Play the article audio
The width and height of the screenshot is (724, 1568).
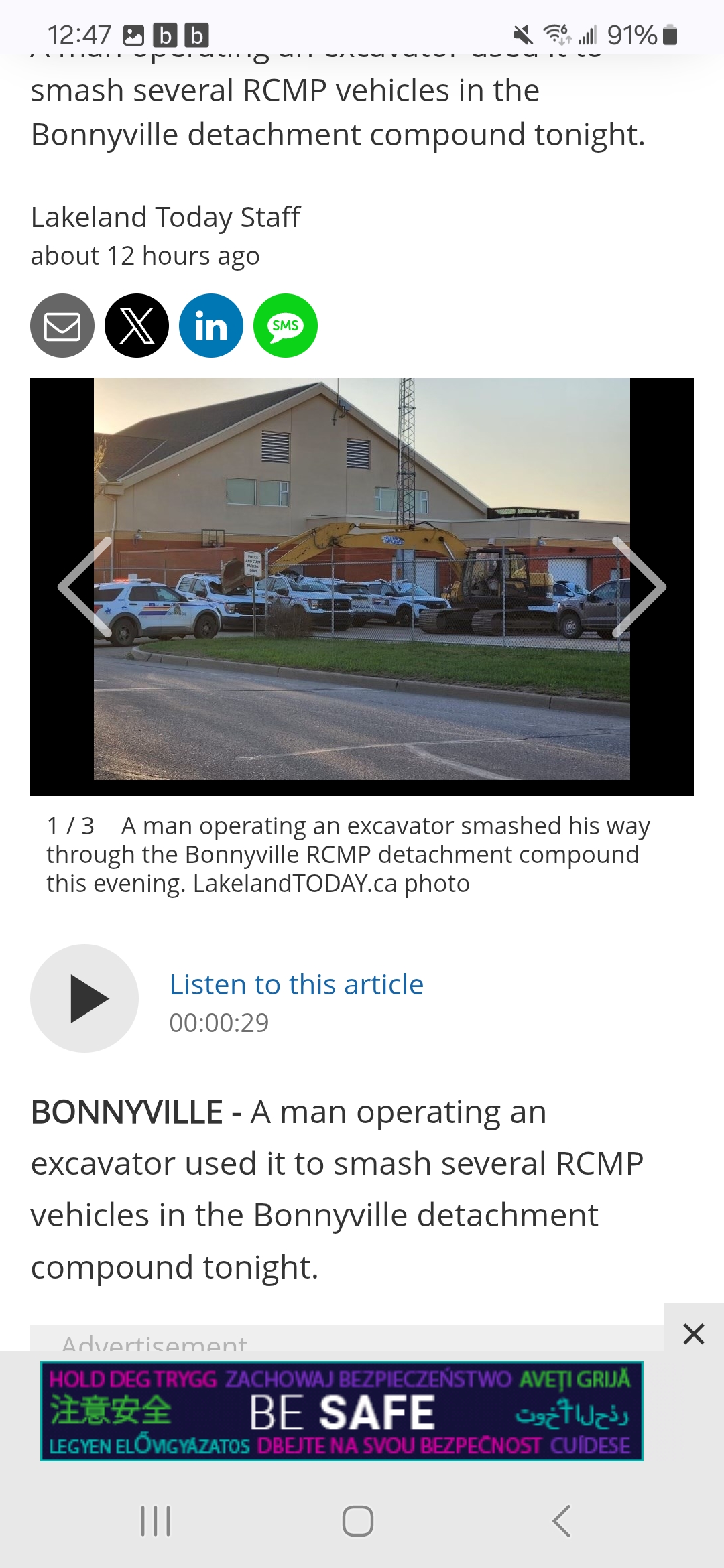84,998
